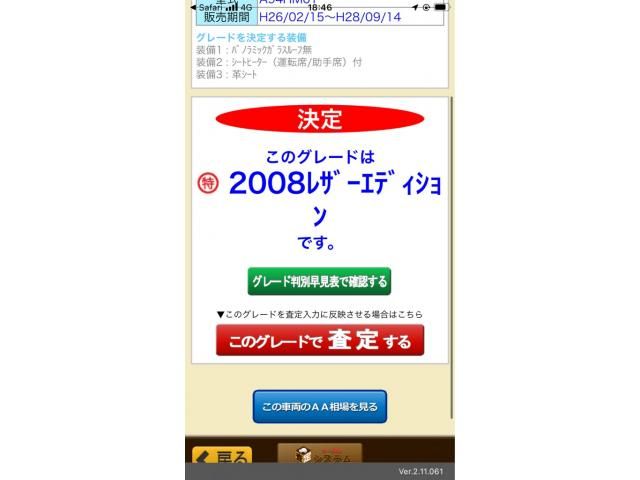640x480 pixels.
Task: Open the システム menu button
Action: pyautogui.click(x=319, y=454)
